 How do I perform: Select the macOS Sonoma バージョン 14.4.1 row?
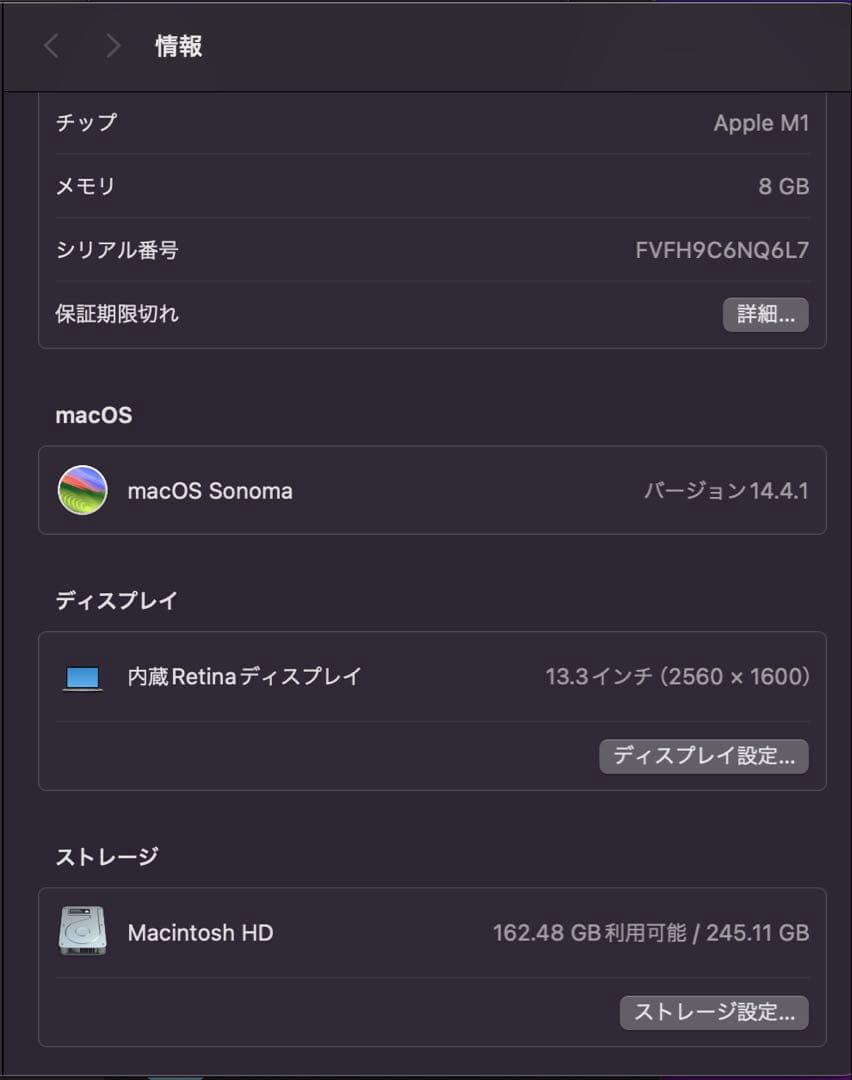(430, 490)
